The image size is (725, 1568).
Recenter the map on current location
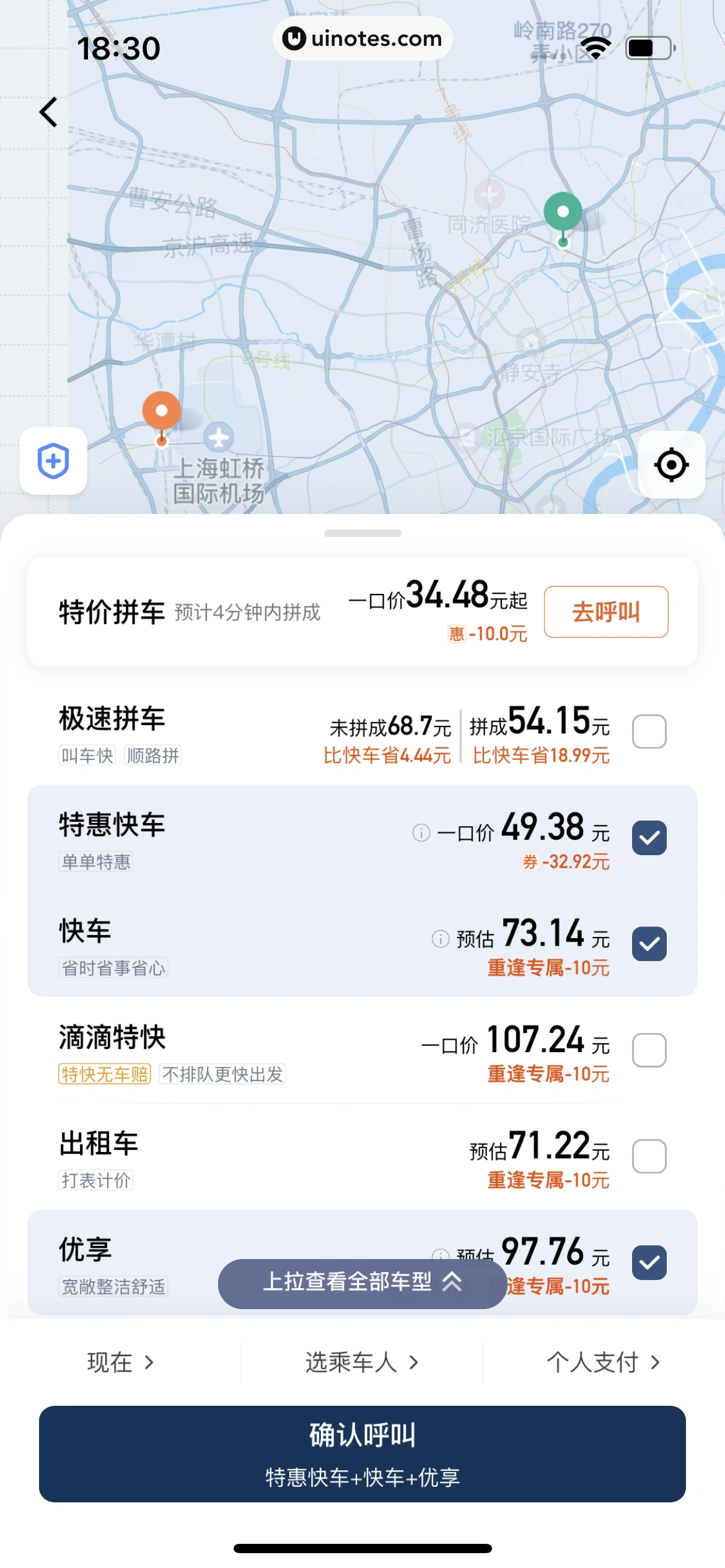point(671,464)
